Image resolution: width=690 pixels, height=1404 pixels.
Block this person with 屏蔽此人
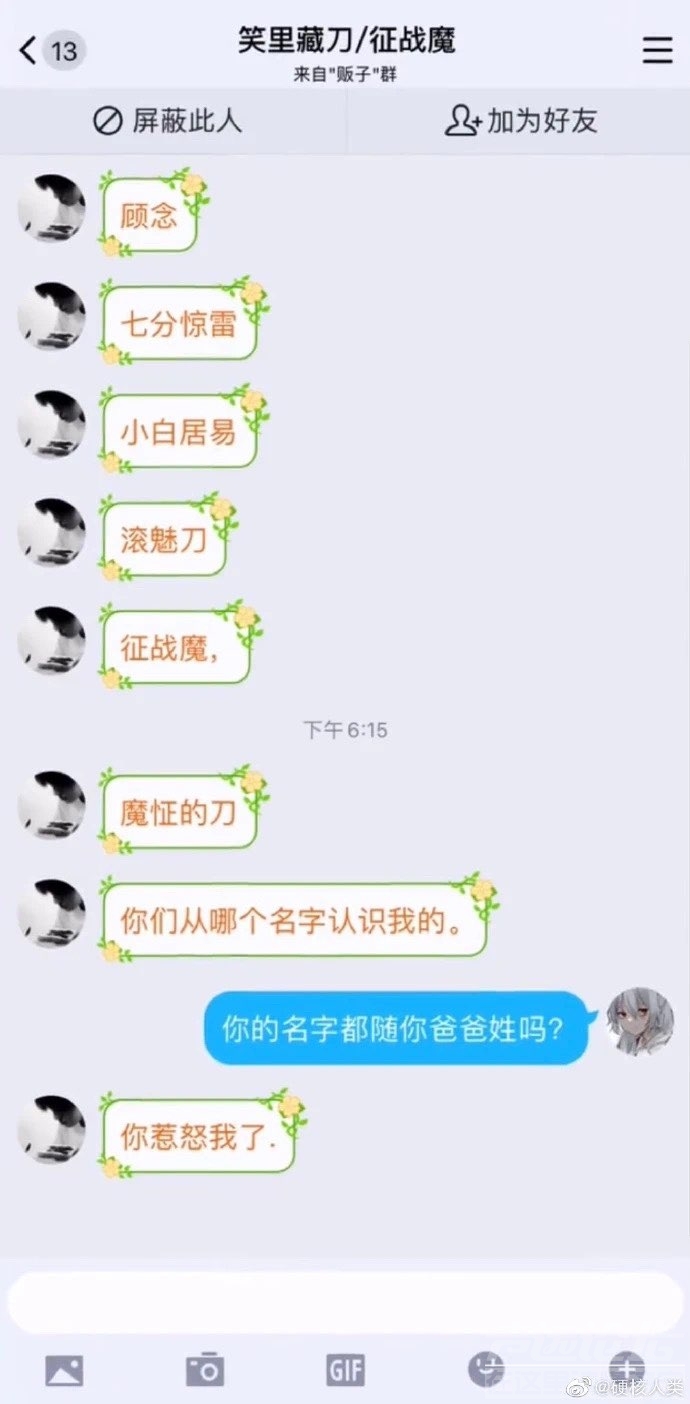point(168,122)
